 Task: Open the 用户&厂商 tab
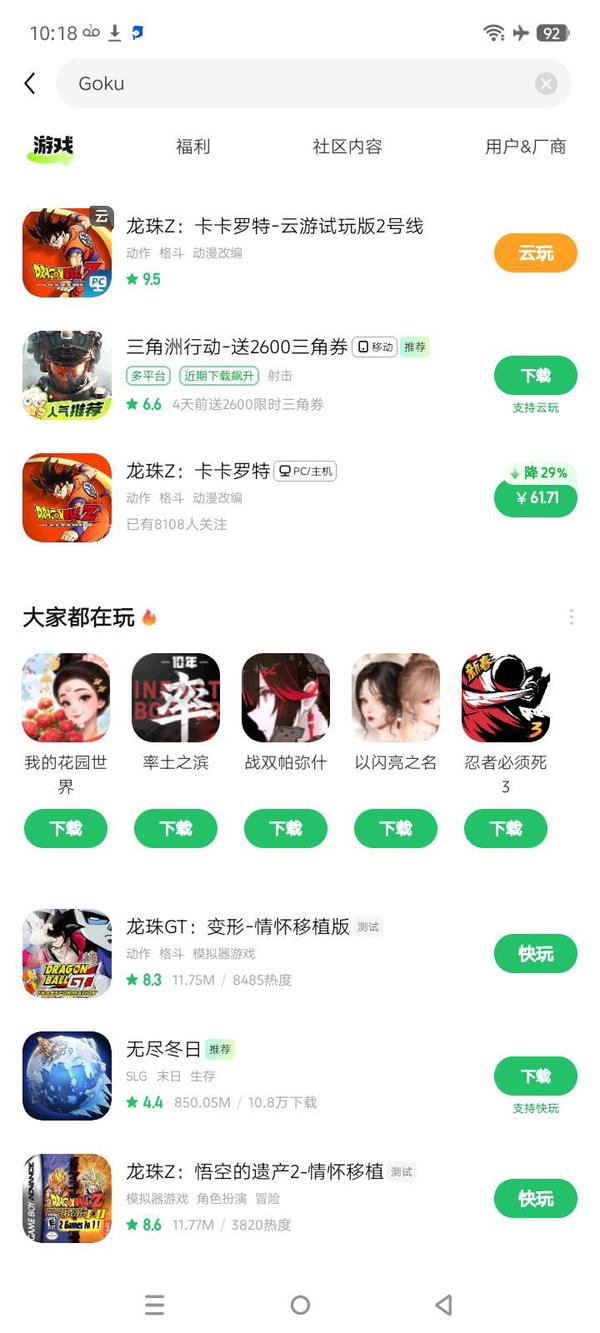[525, 147]
